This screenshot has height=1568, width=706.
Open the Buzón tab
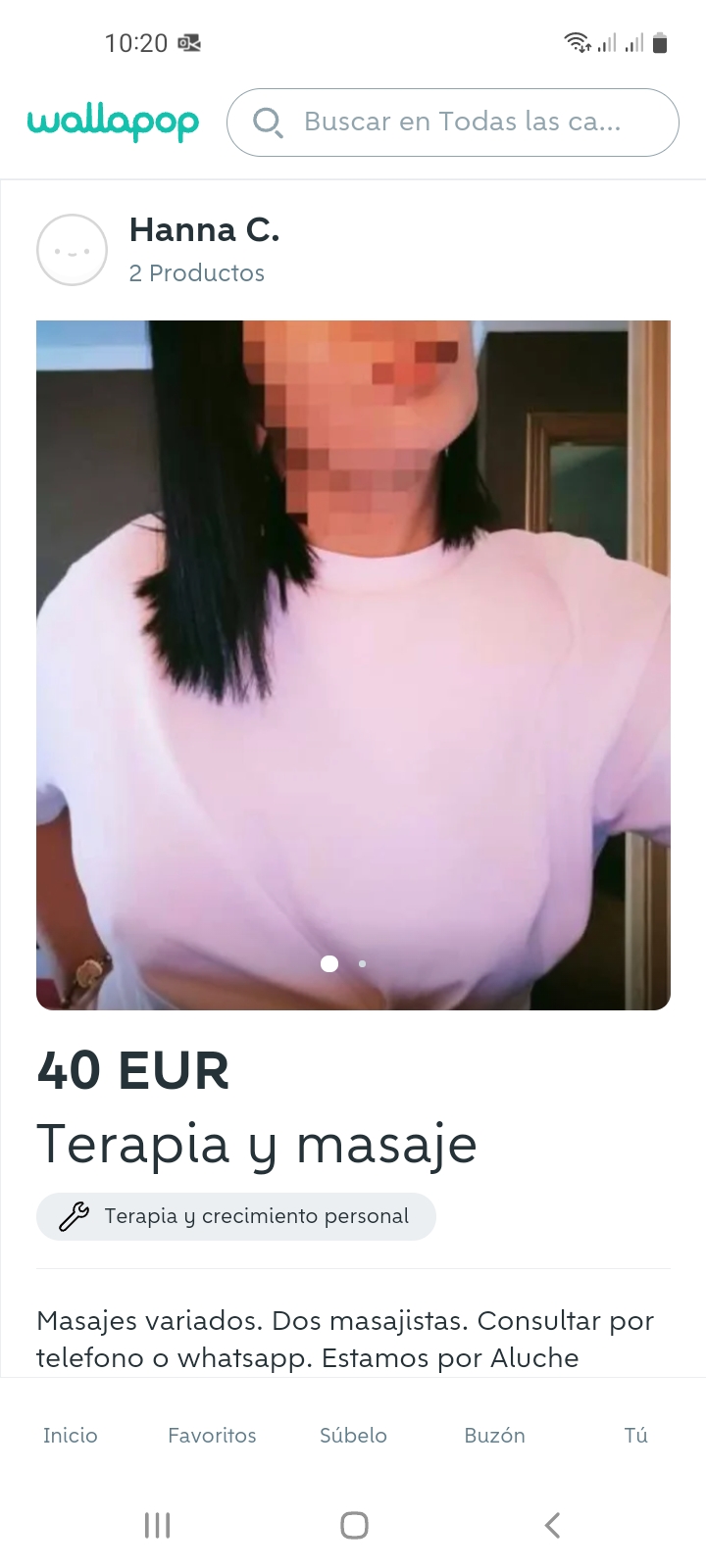[x=494, y=1435]
